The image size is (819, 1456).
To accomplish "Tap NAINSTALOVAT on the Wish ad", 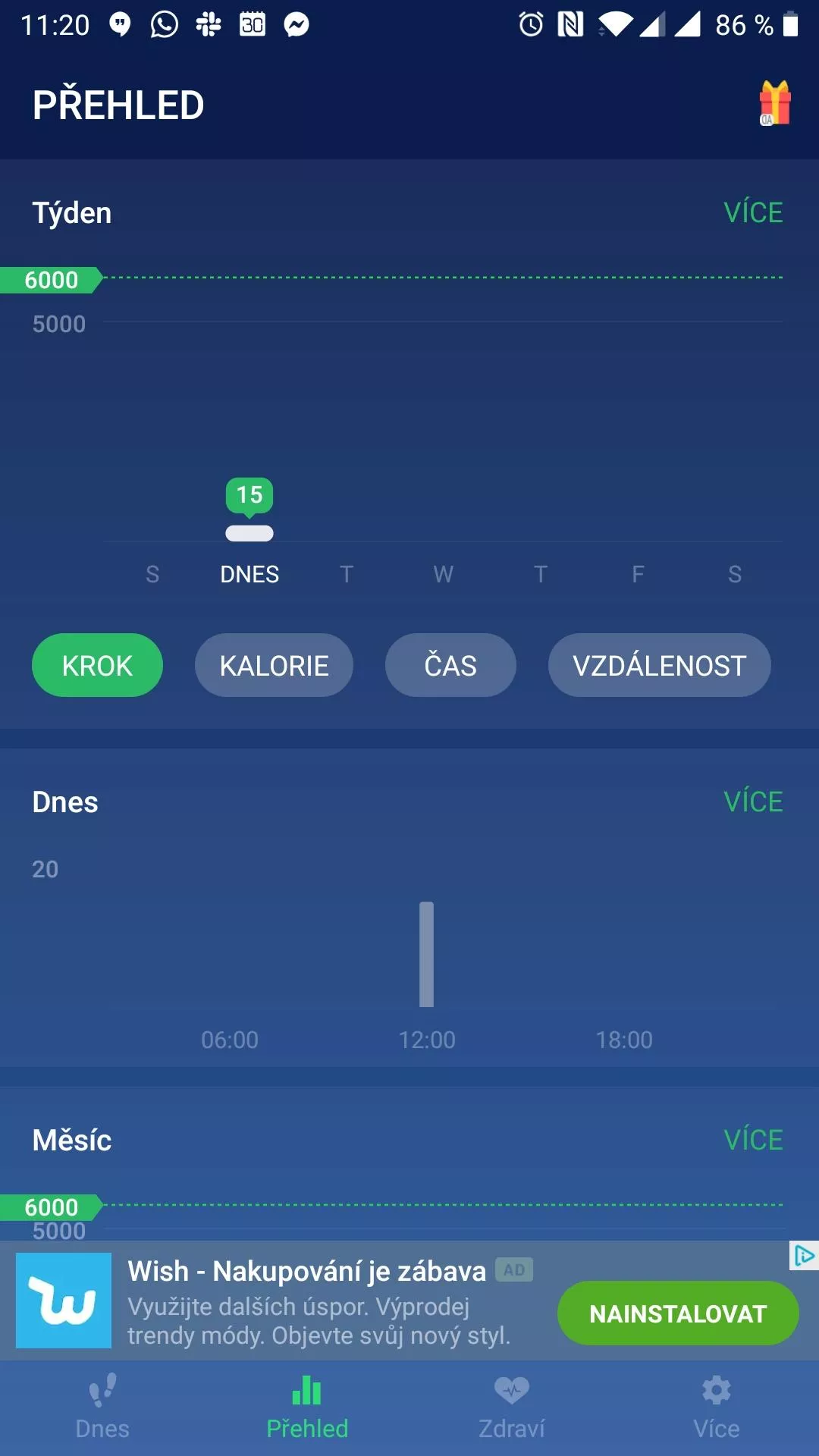I will tap(678, 1313).
